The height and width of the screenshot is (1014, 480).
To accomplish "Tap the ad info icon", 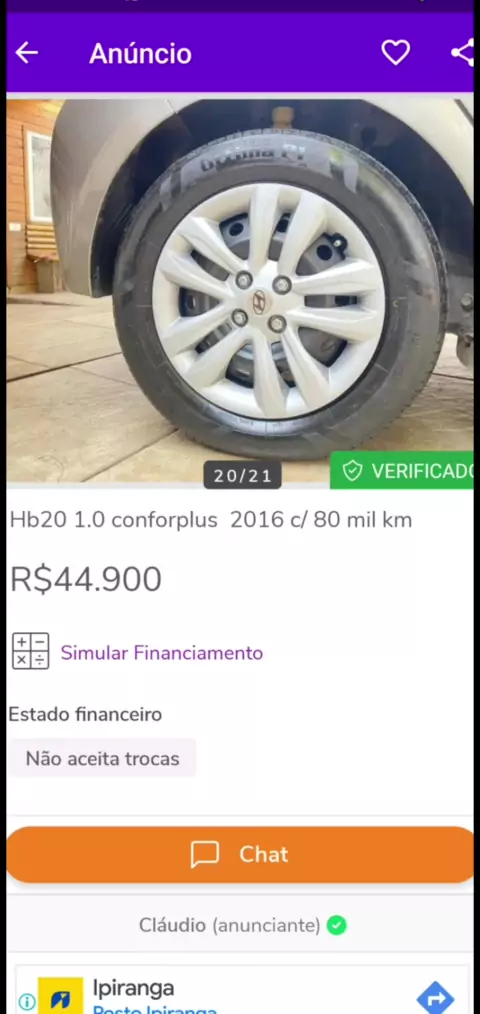I will click(x=27, y=1002).
